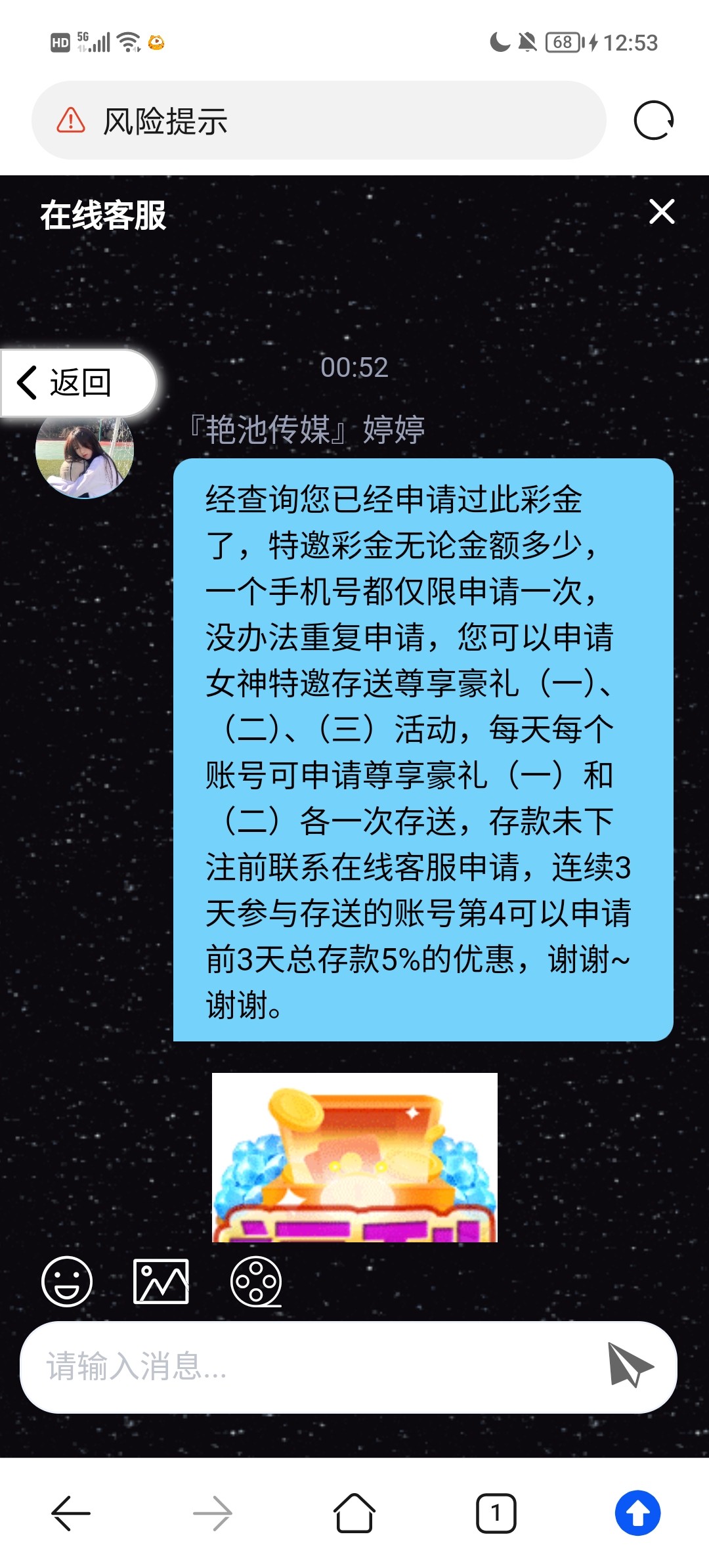Tap the 返回 back button

click(x=77, y=383)
